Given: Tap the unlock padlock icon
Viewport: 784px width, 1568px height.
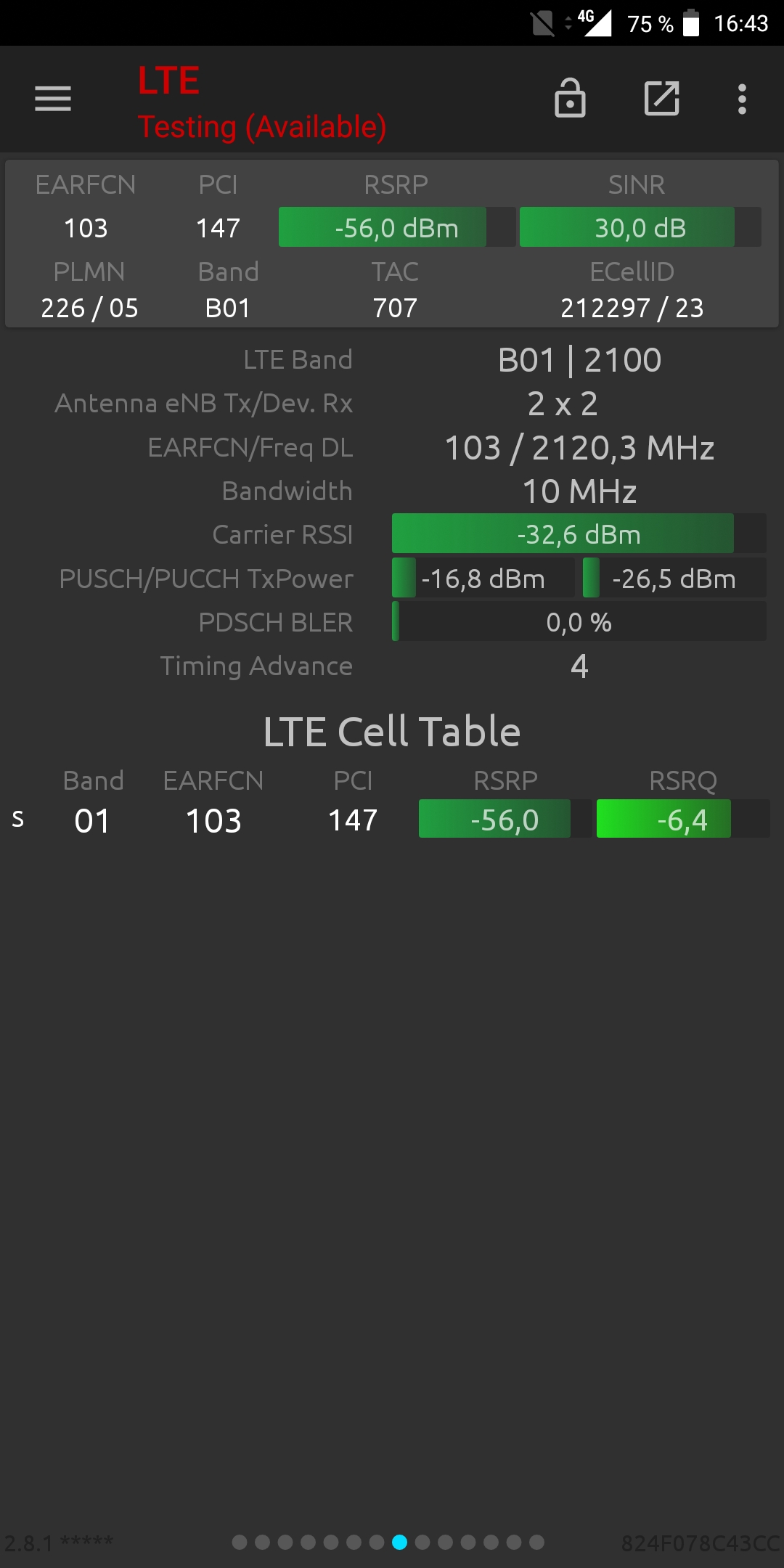Looking at the screenshot, I should (x=571, y=98).
